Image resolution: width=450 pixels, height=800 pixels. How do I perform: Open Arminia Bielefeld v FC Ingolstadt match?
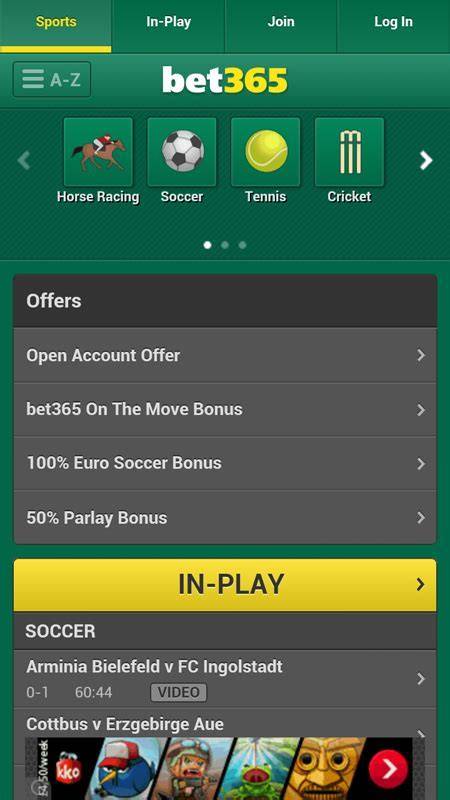[x=225, y=679]
